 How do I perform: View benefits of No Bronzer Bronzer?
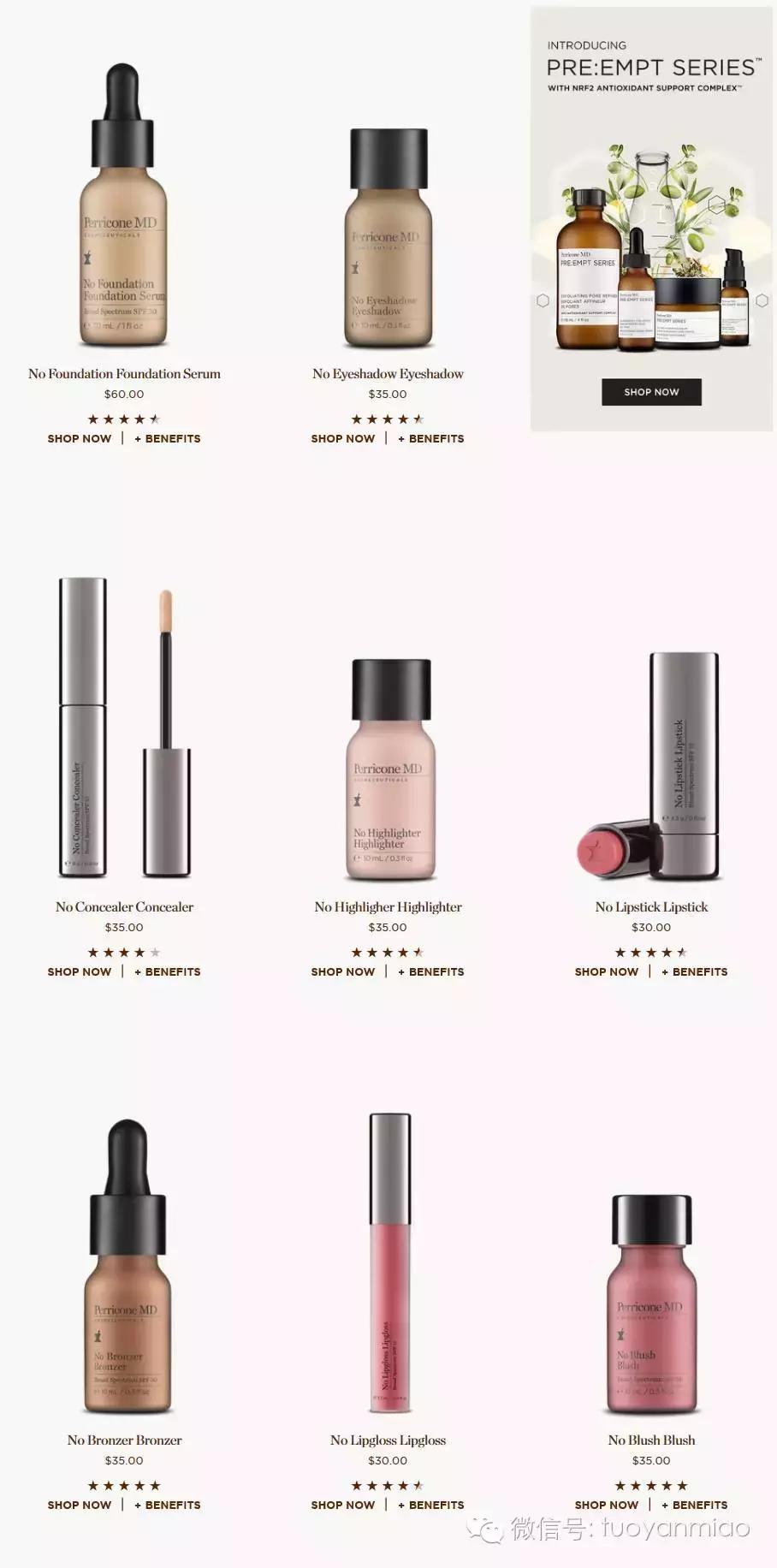[168, 1505]
